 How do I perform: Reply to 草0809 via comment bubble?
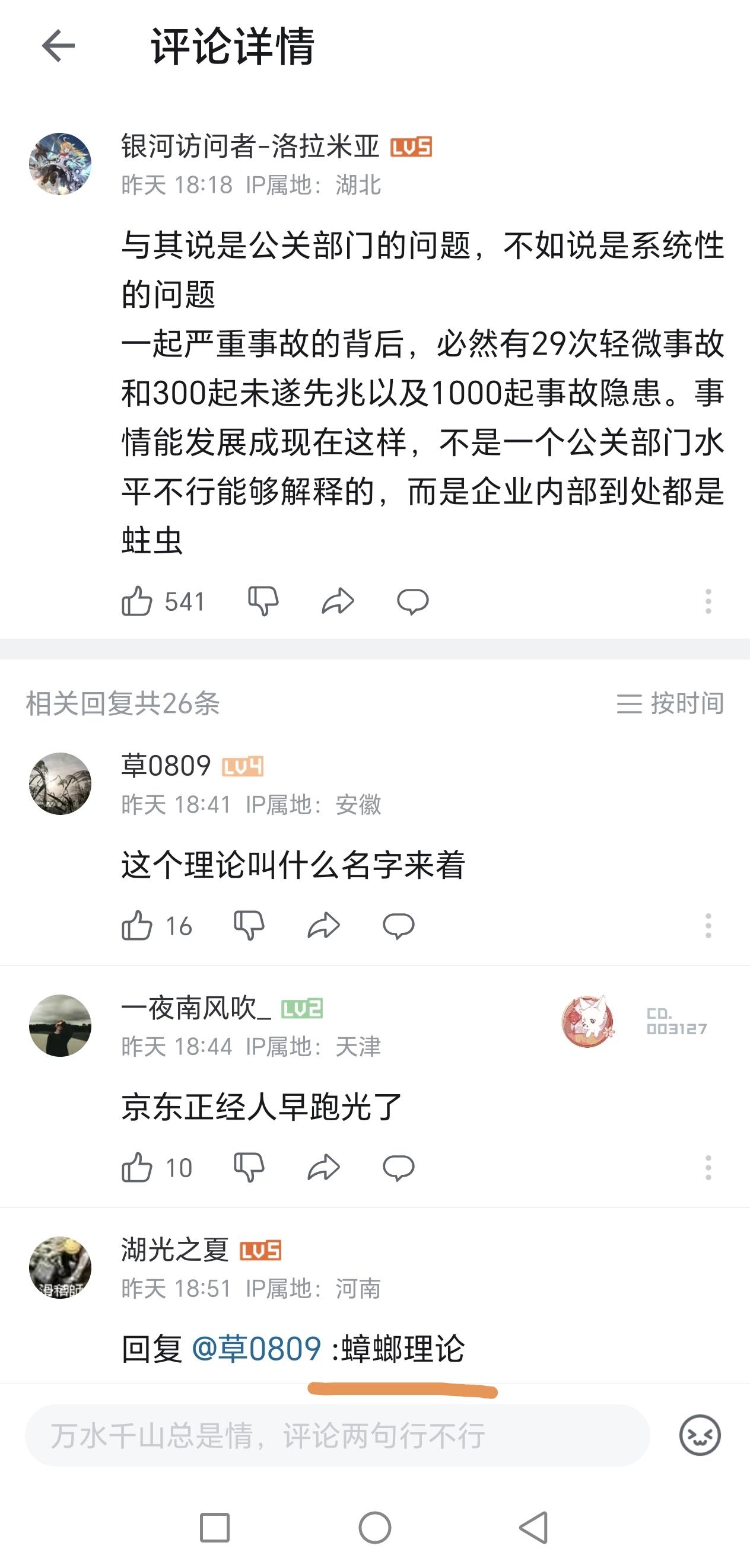pyautogui.click(x=399, y=926)
